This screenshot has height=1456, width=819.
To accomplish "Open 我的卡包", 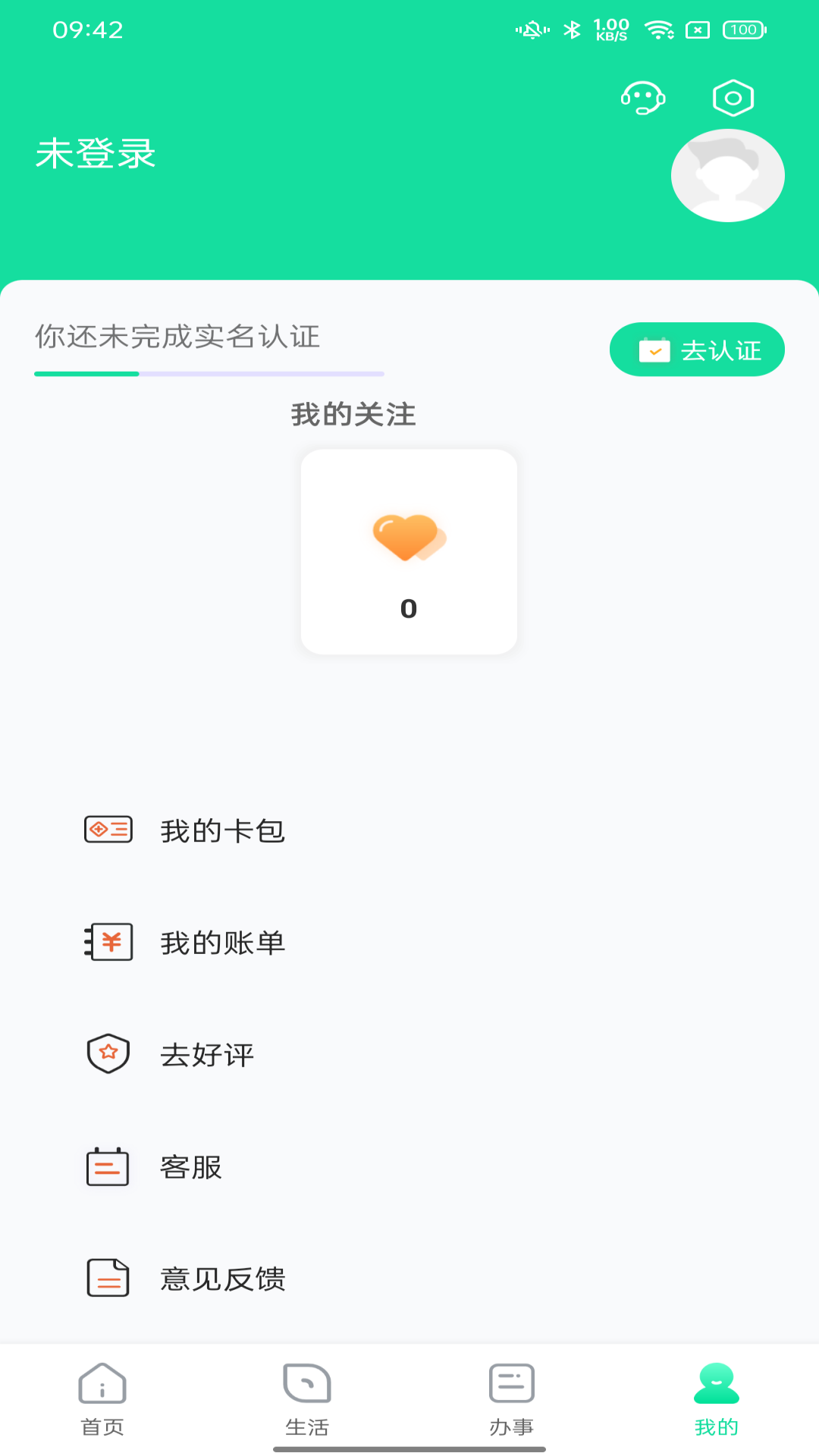I will coord(222,831).
